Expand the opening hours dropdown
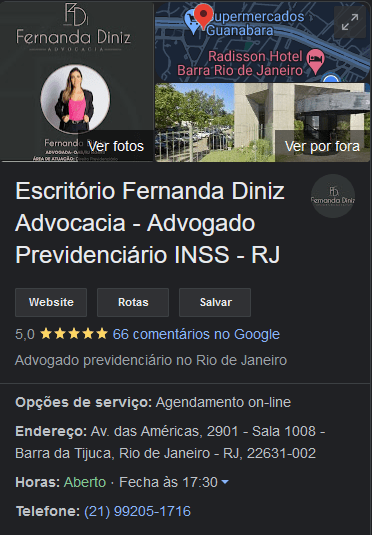 225,482
